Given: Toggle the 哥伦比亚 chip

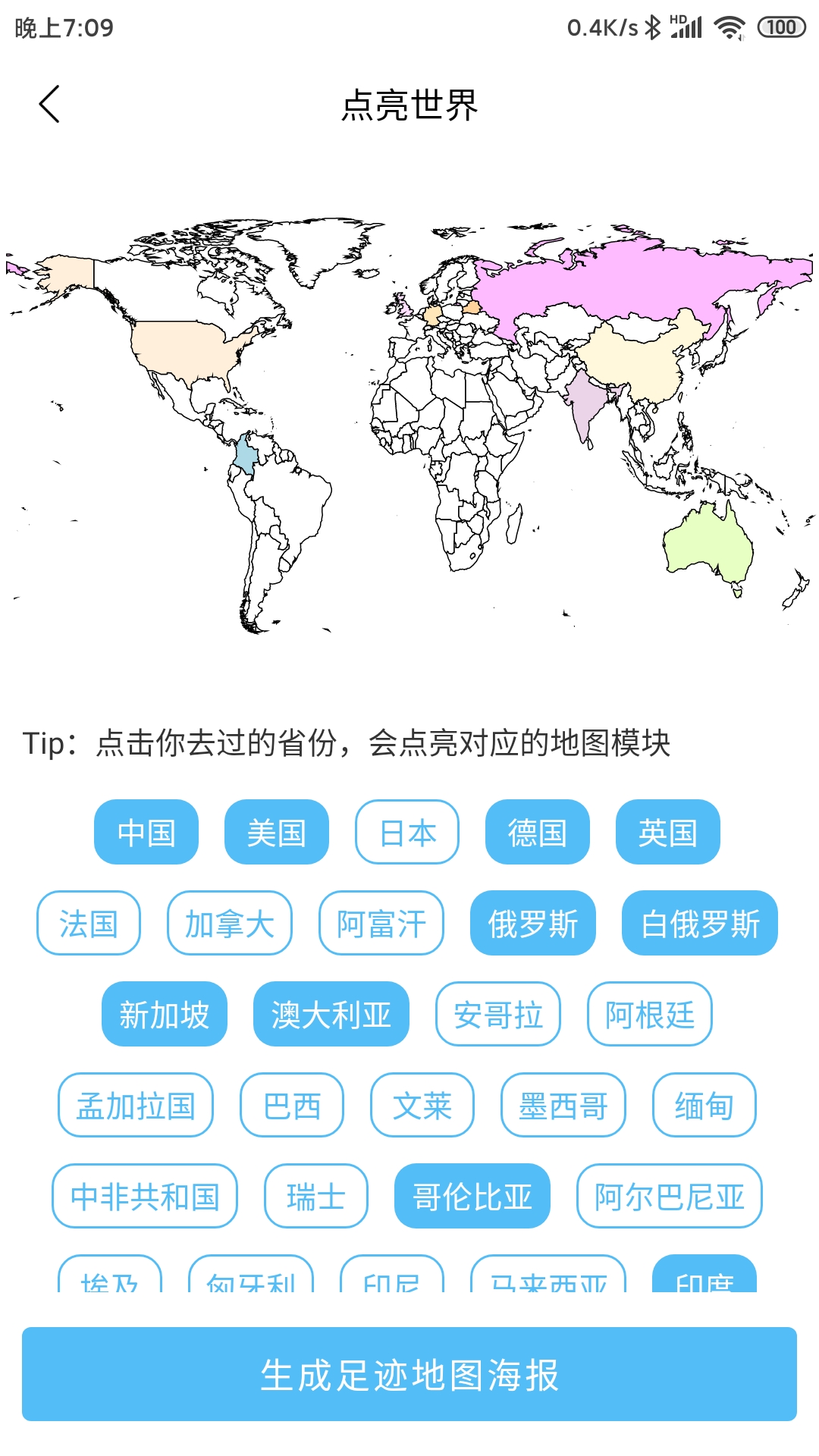Looking at the screenshot, I should click(x=472, y=1197).
